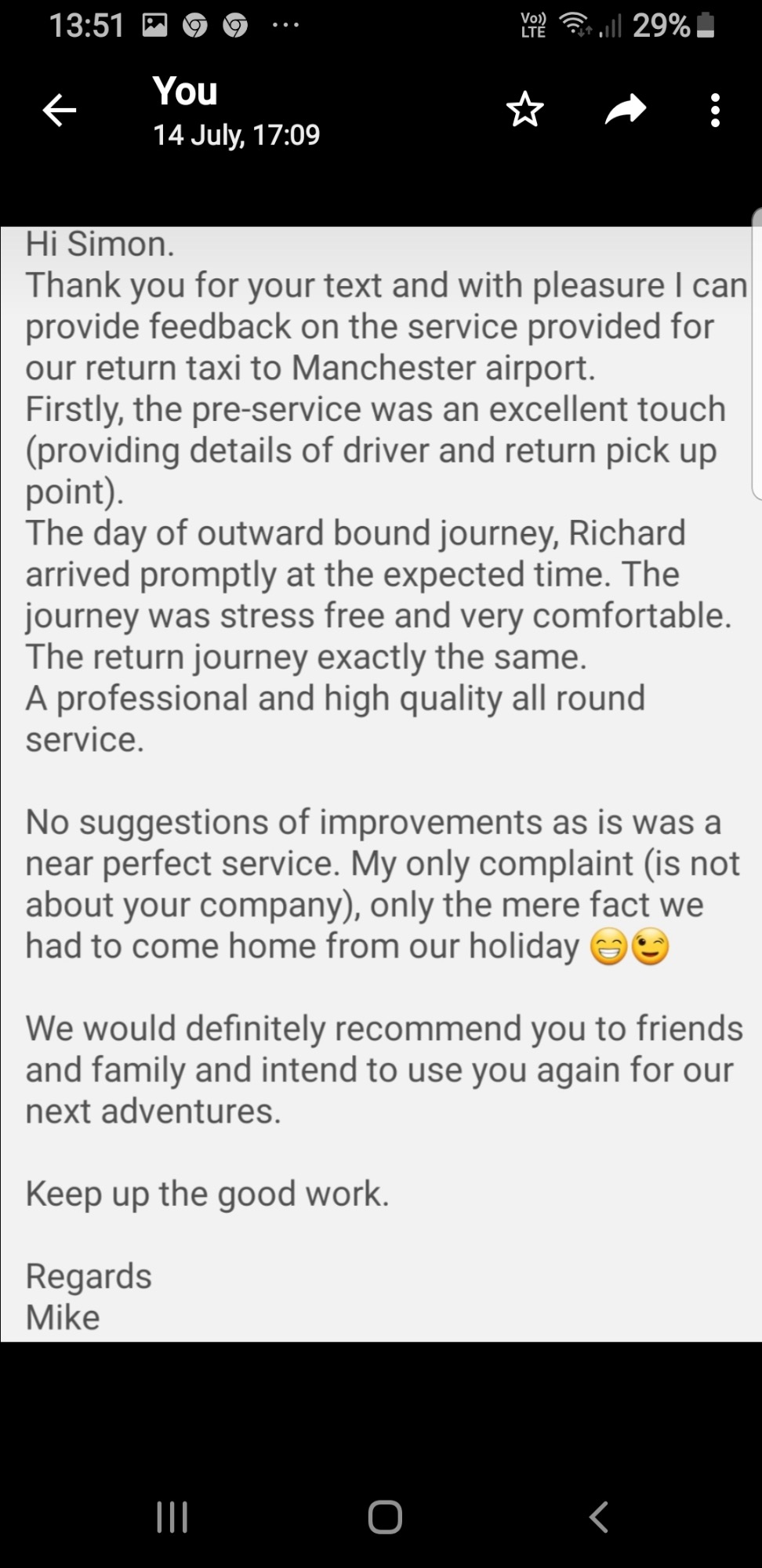
Task: Open the three-dot overflow menu
Action: 714,111
